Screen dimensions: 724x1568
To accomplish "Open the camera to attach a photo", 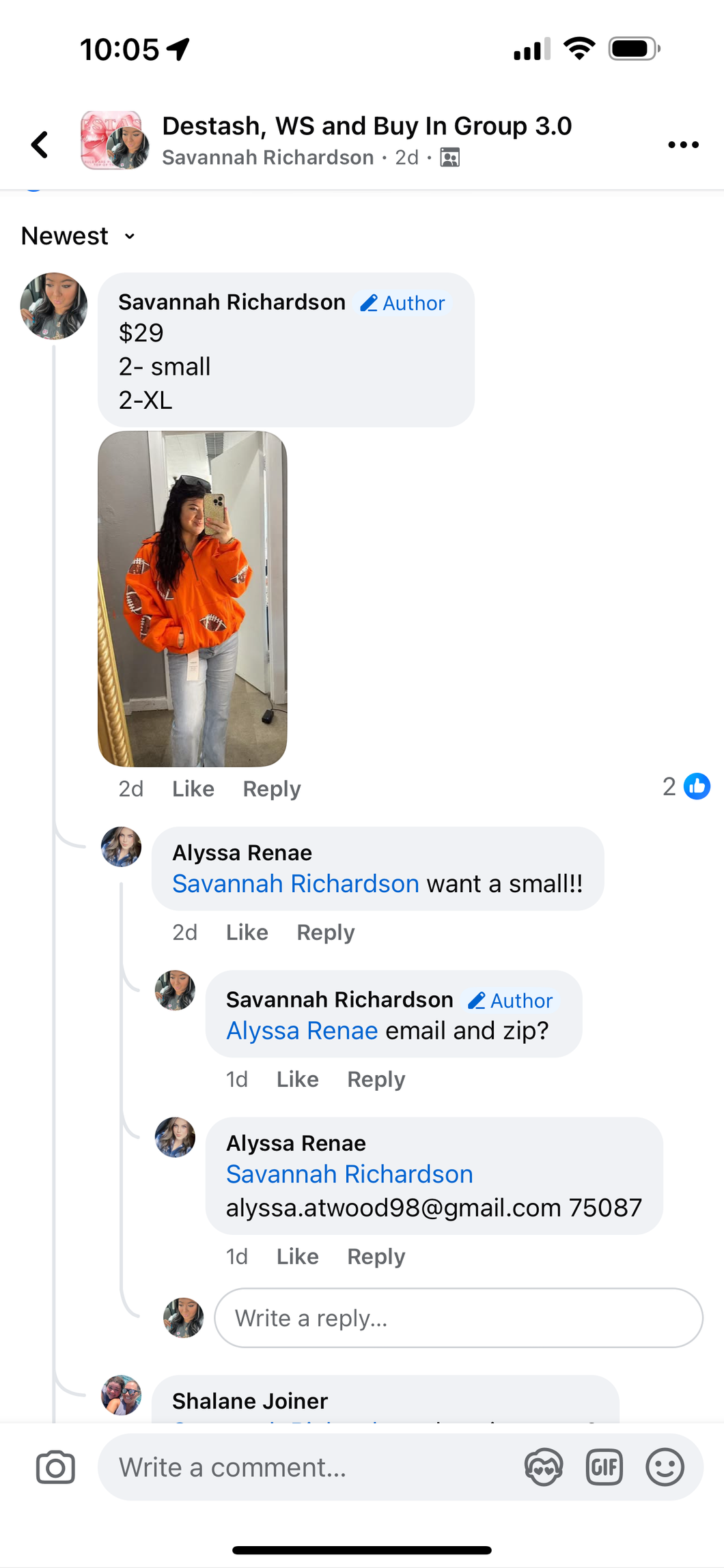I will [x=55, y=1467].
